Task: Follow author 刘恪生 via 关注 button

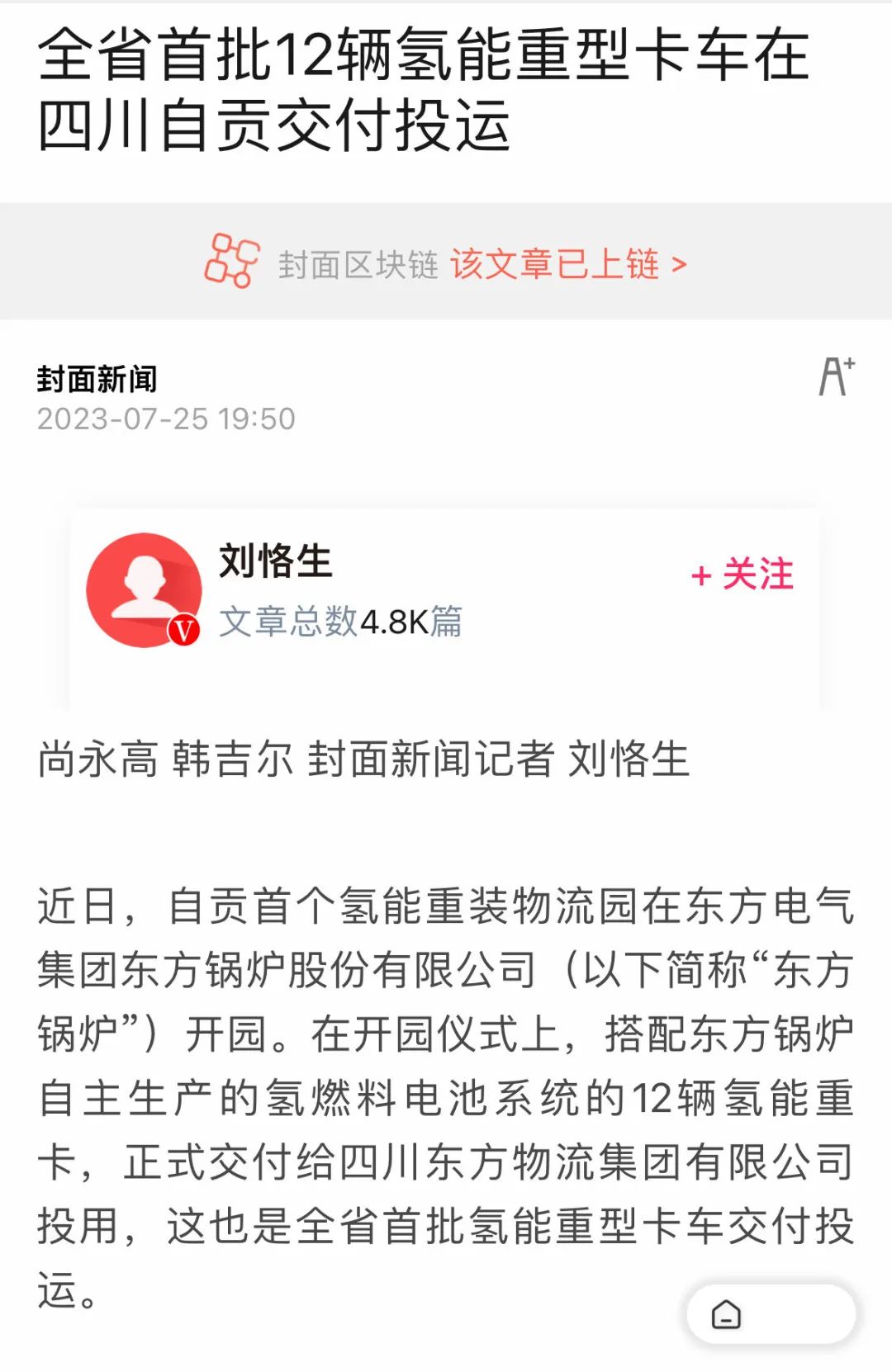Action: click(742, 574)
